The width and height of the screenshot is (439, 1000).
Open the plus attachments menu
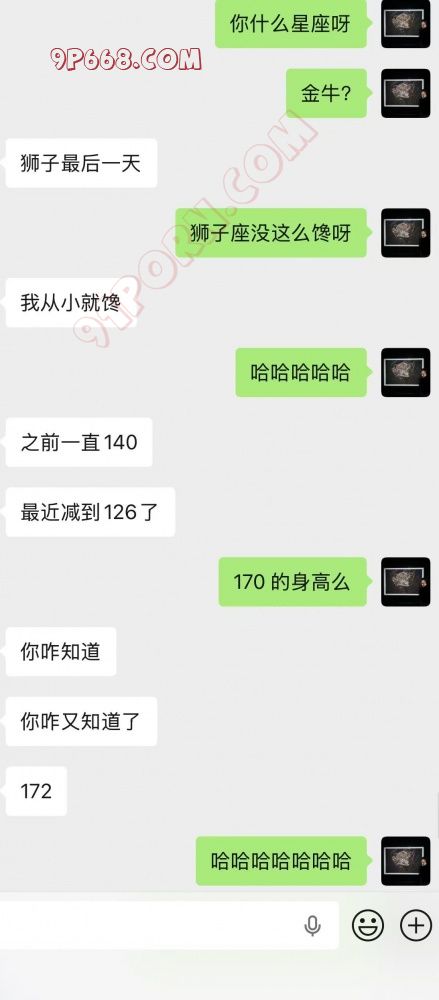click(416, 925)
